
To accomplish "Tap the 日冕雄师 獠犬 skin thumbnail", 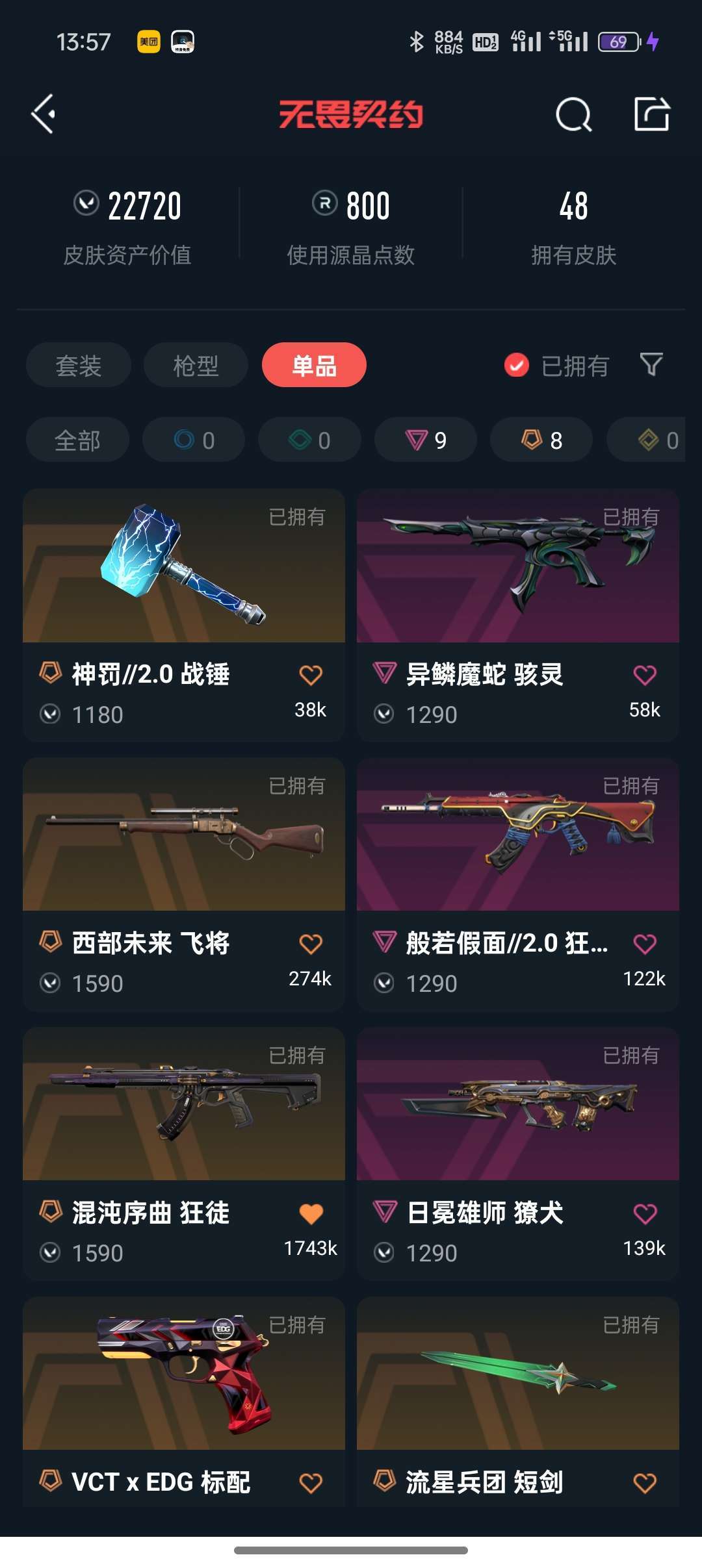I will point(517,1104).
